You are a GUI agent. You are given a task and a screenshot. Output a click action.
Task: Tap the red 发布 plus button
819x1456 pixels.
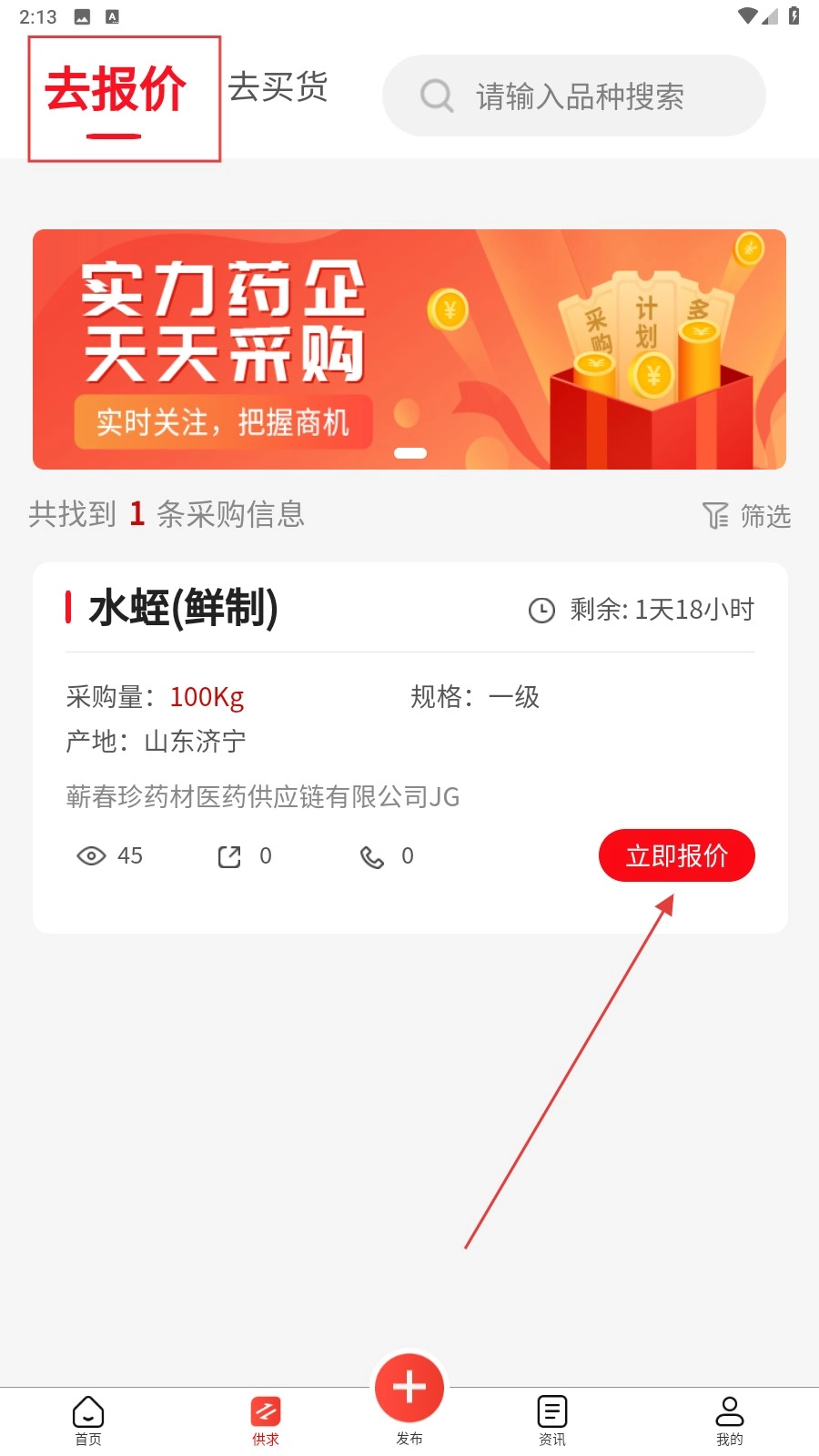coord(409,1389)
